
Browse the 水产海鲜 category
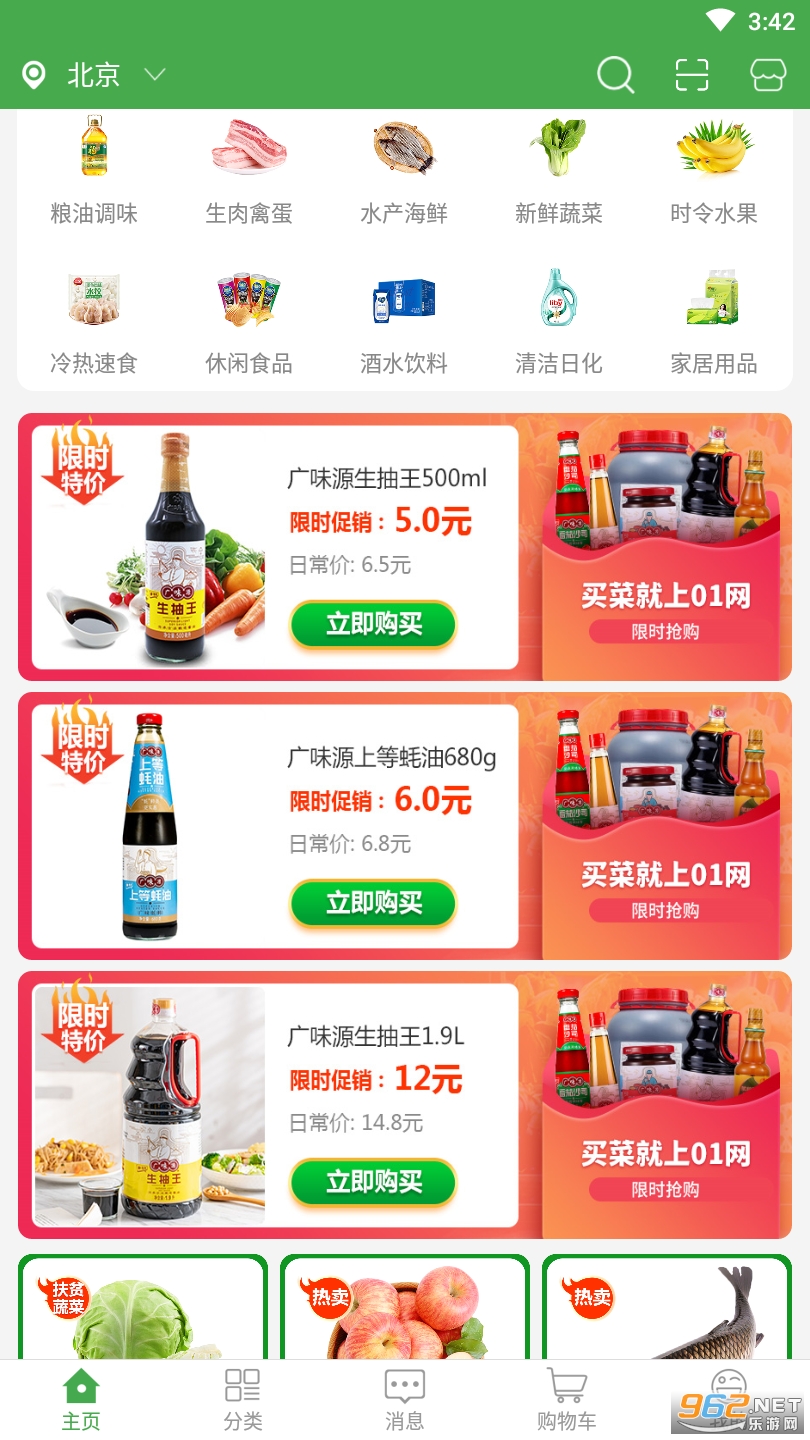pyautogui.click(x=404, y=170)
